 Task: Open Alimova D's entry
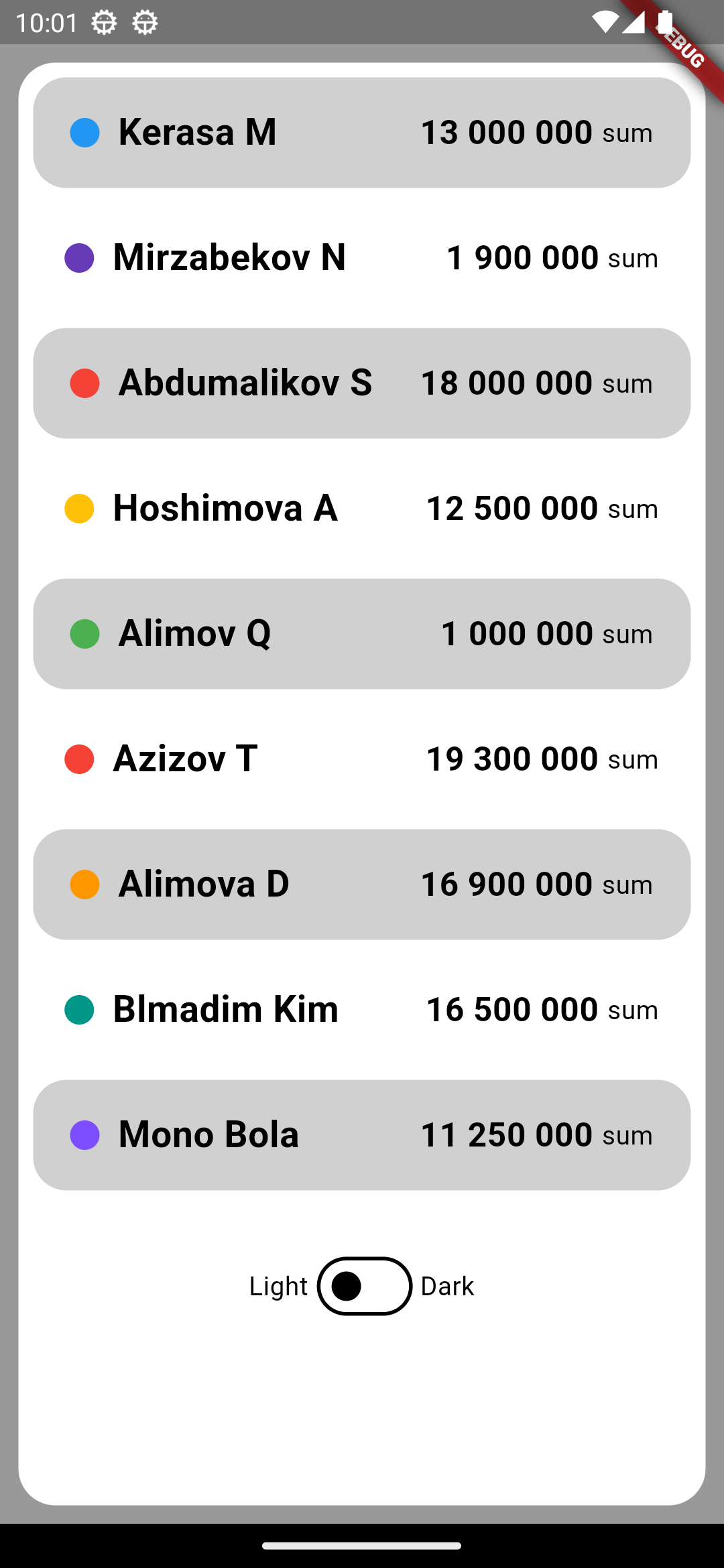(x=362, y=885)
